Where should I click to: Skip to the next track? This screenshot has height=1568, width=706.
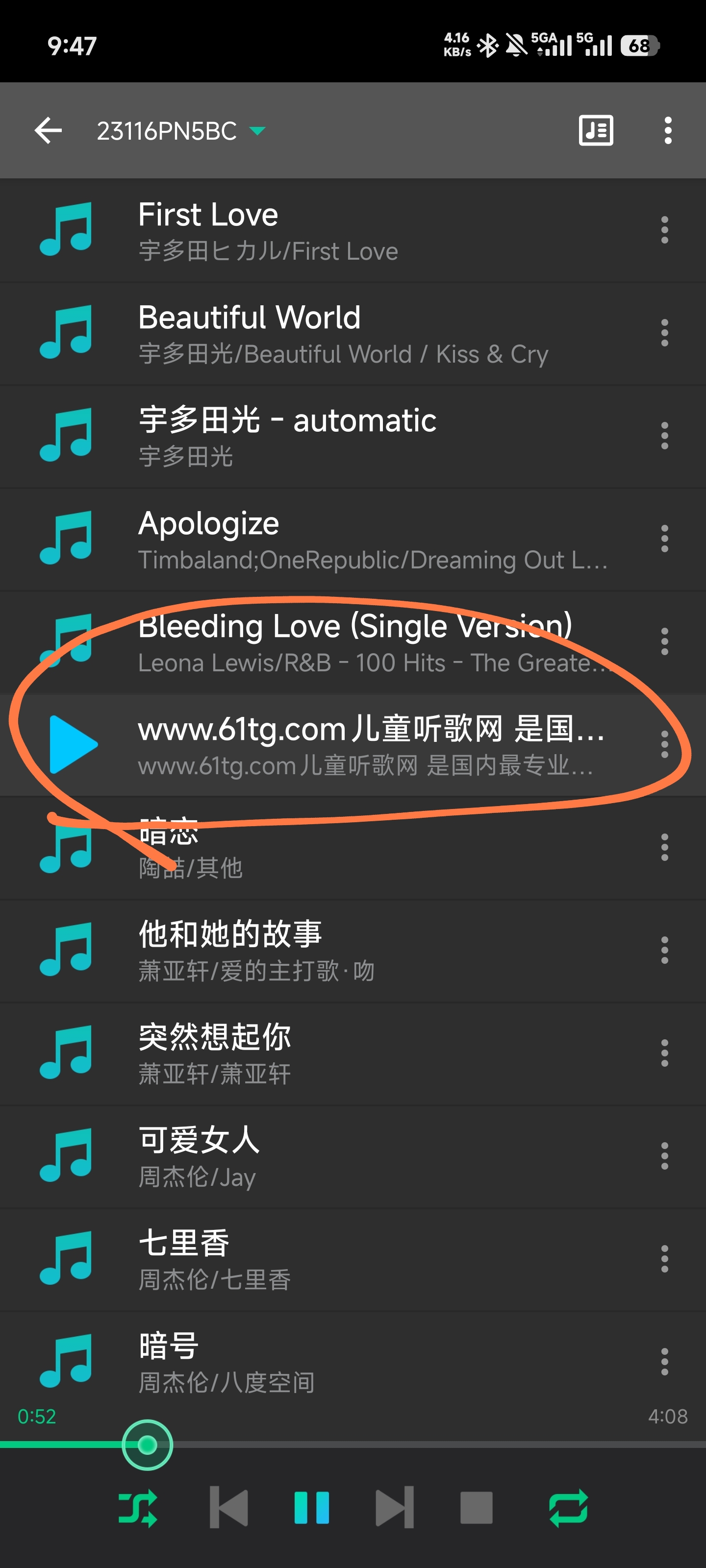tap(395, 1506)
